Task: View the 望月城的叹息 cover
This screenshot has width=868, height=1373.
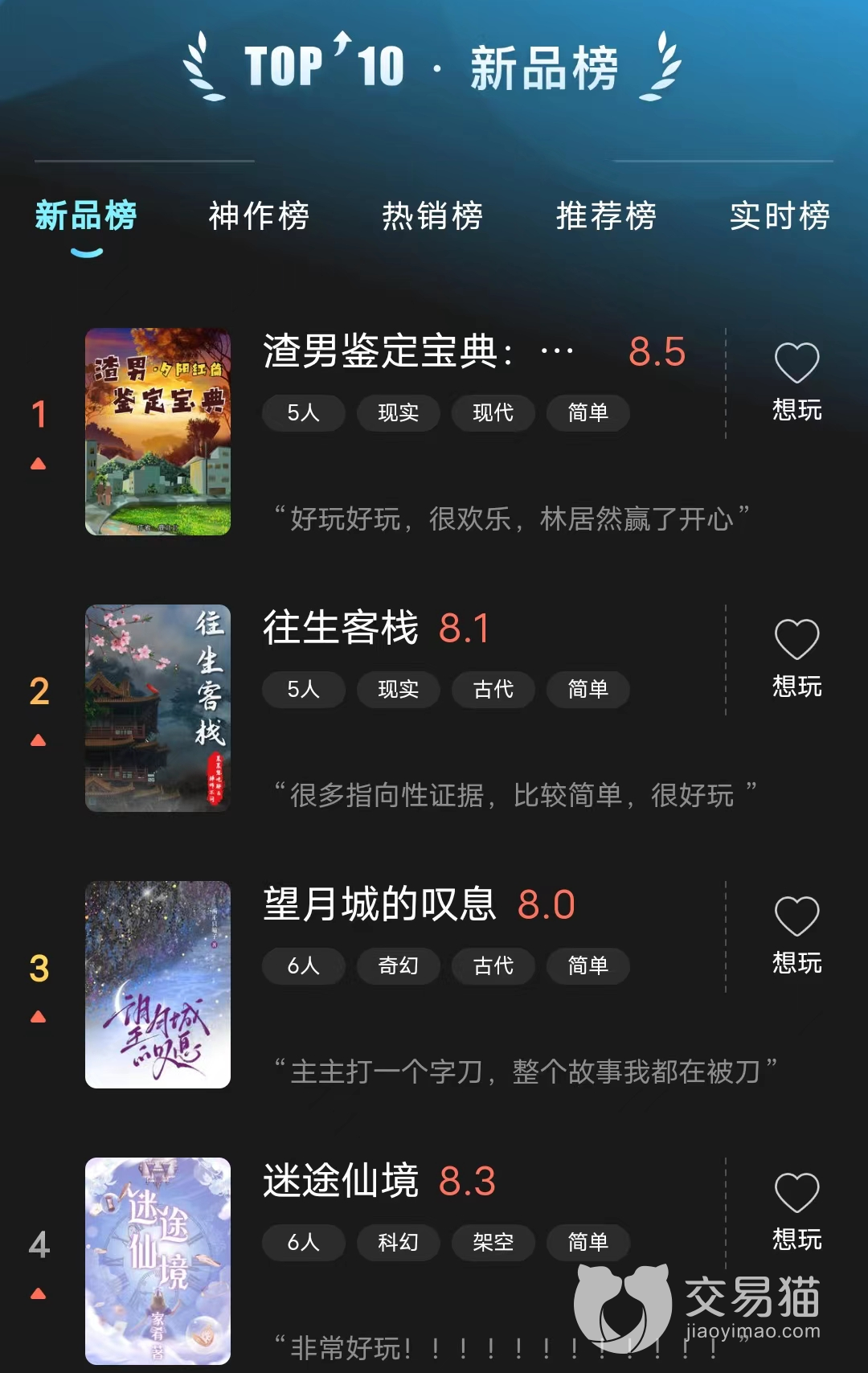Action: [x=158, y=985]
